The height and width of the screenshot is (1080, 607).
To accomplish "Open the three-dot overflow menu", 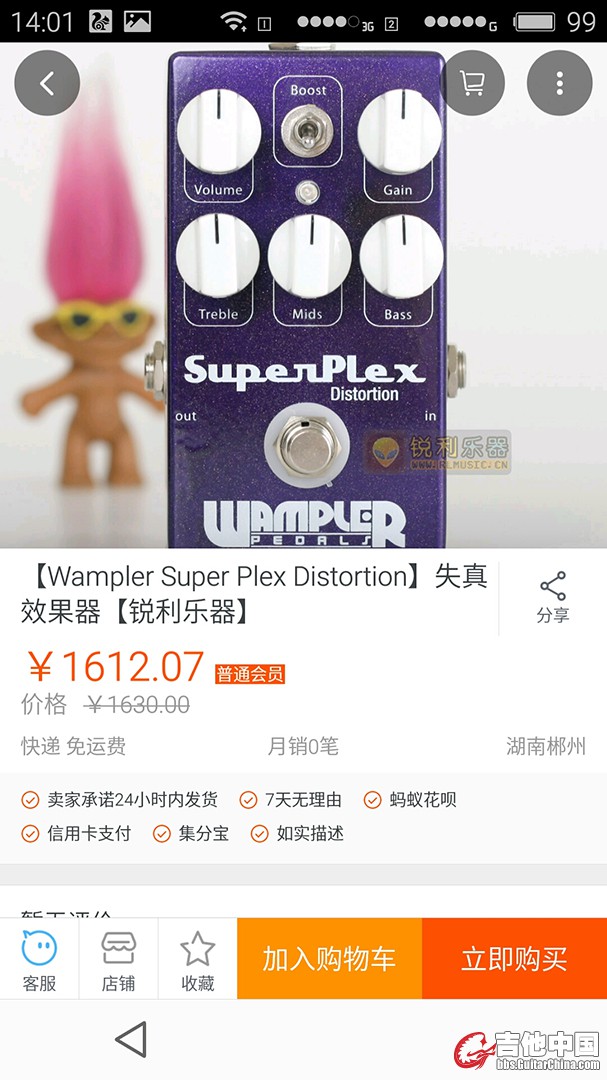I will click(560, 83).
